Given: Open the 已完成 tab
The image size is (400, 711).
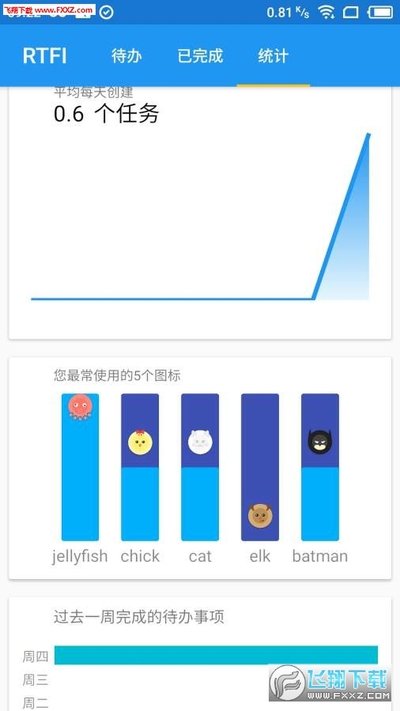Looking at the screenshot, I should (x=200, y=56).
